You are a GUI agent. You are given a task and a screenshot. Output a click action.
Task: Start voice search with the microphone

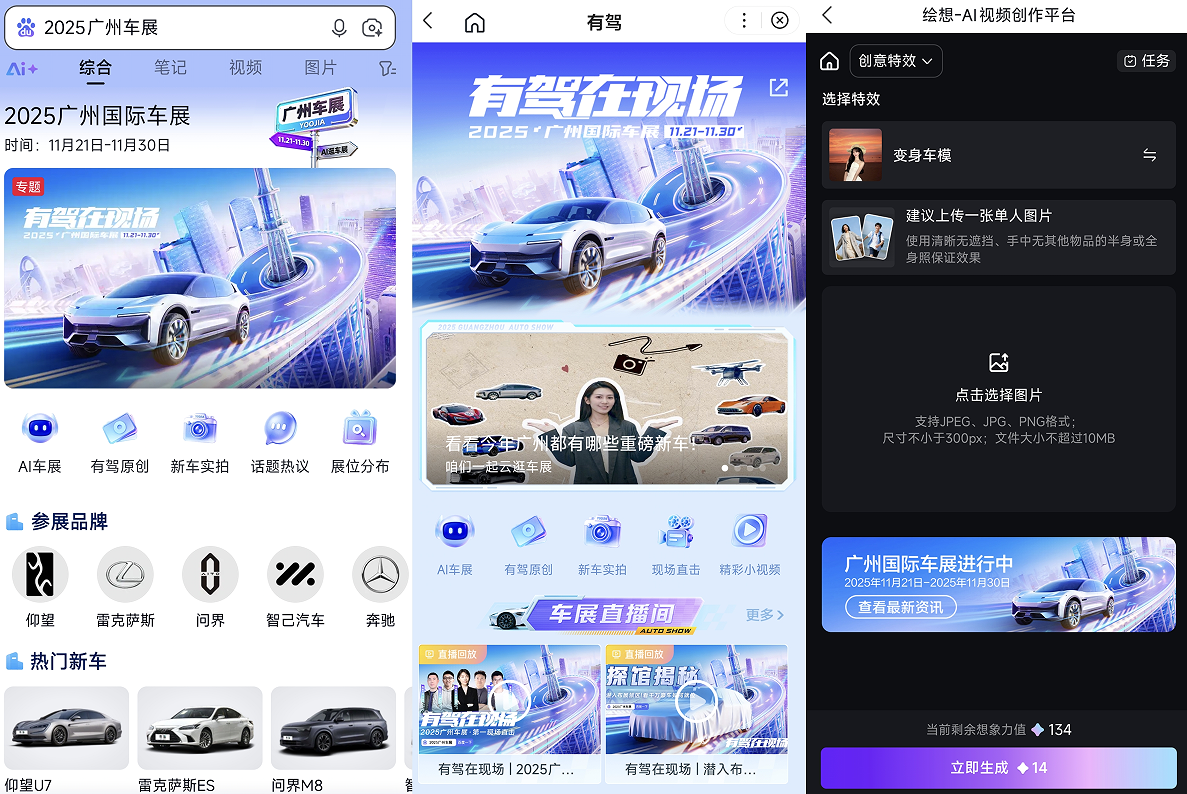(x=339, y=28)
